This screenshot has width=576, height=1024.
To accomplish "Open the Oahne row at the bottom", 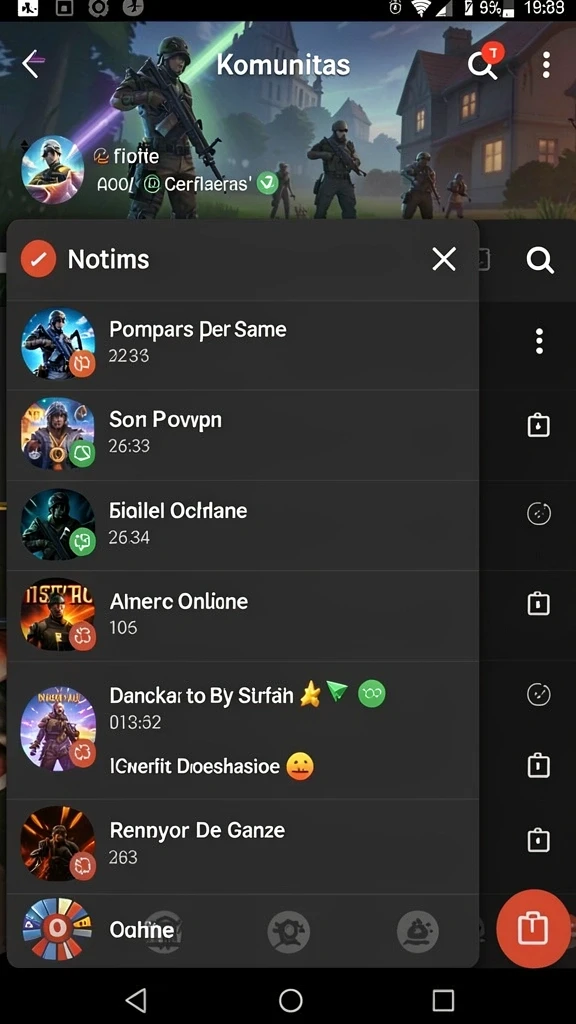I will point(242,929).
